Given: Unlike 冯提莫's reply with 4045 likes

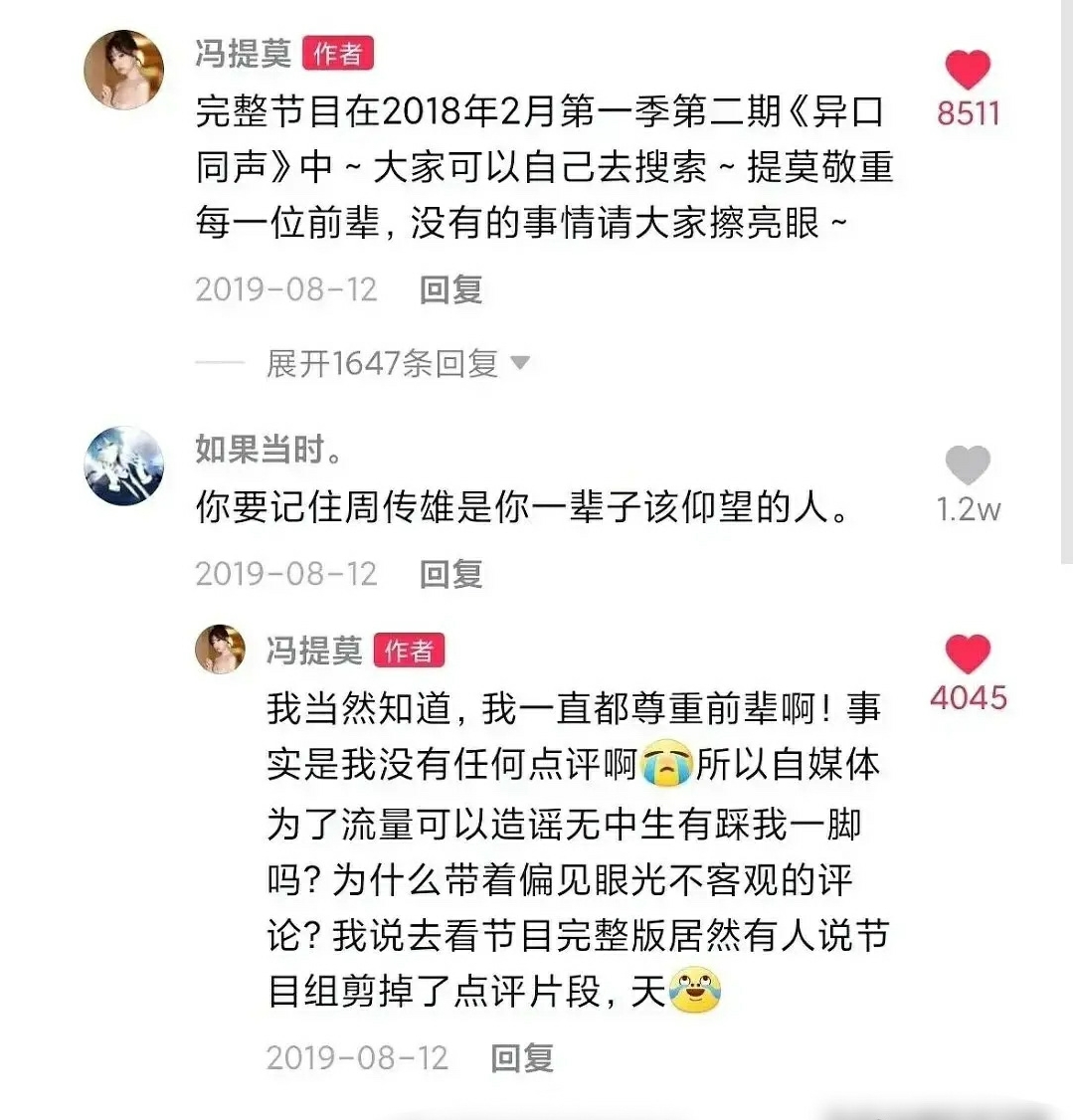Looking at the screenshot, I should pos(967,654).
